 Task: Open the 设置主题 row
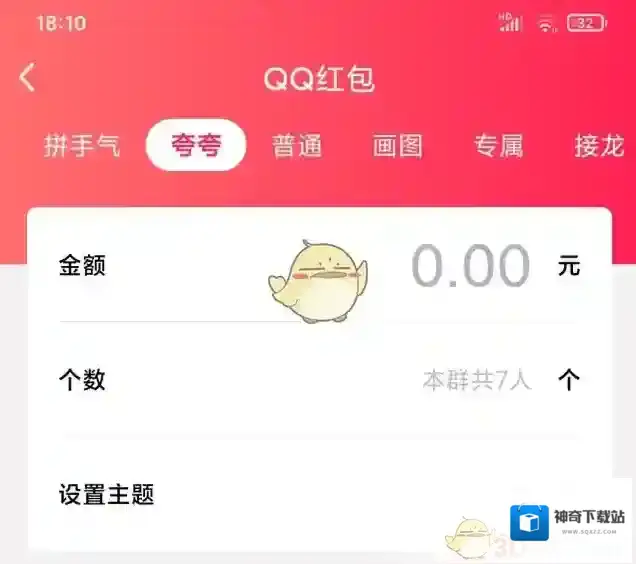300,494
